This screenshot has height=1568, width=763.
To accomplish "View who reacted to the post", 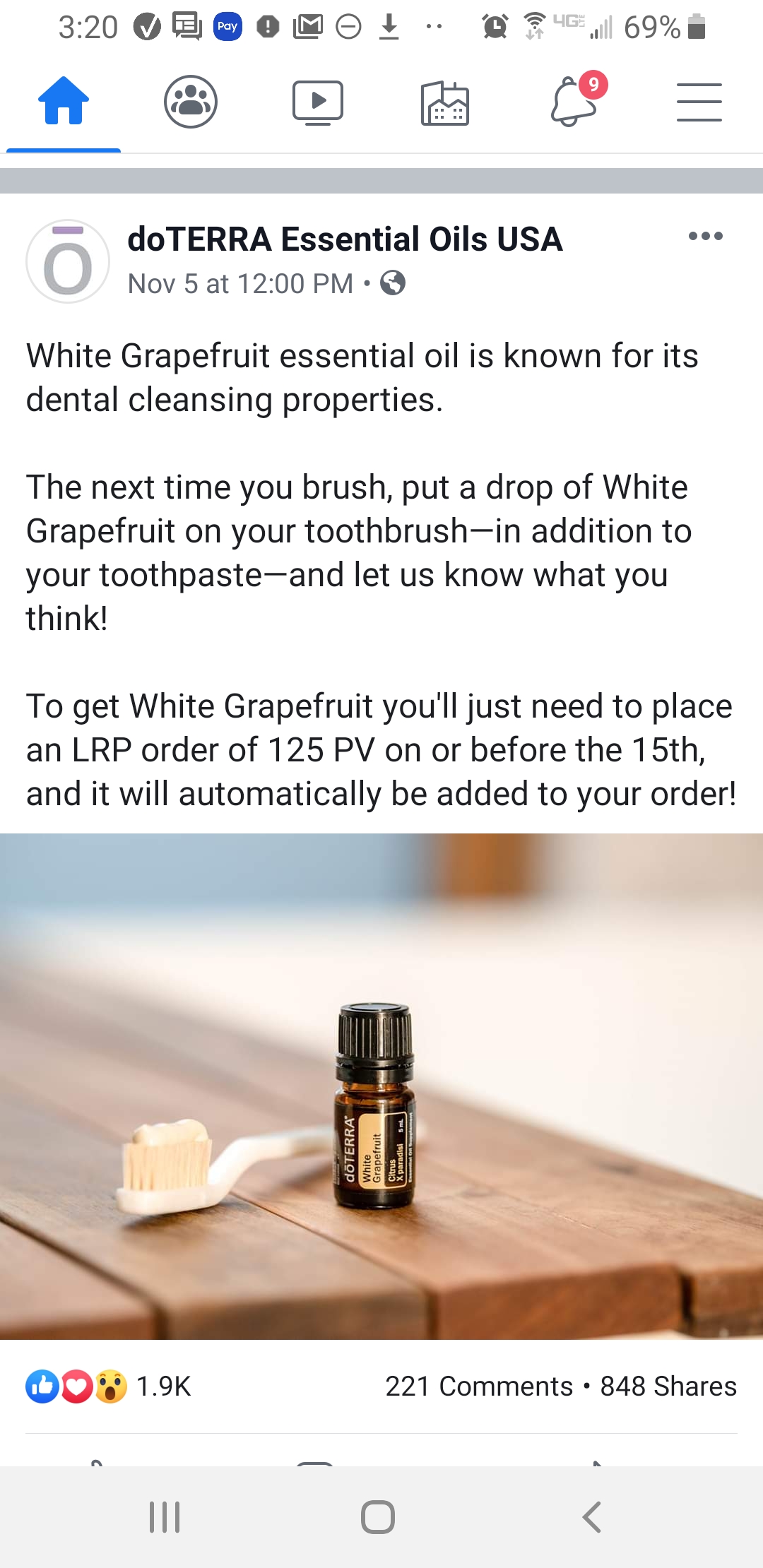I will [108, 1386].
